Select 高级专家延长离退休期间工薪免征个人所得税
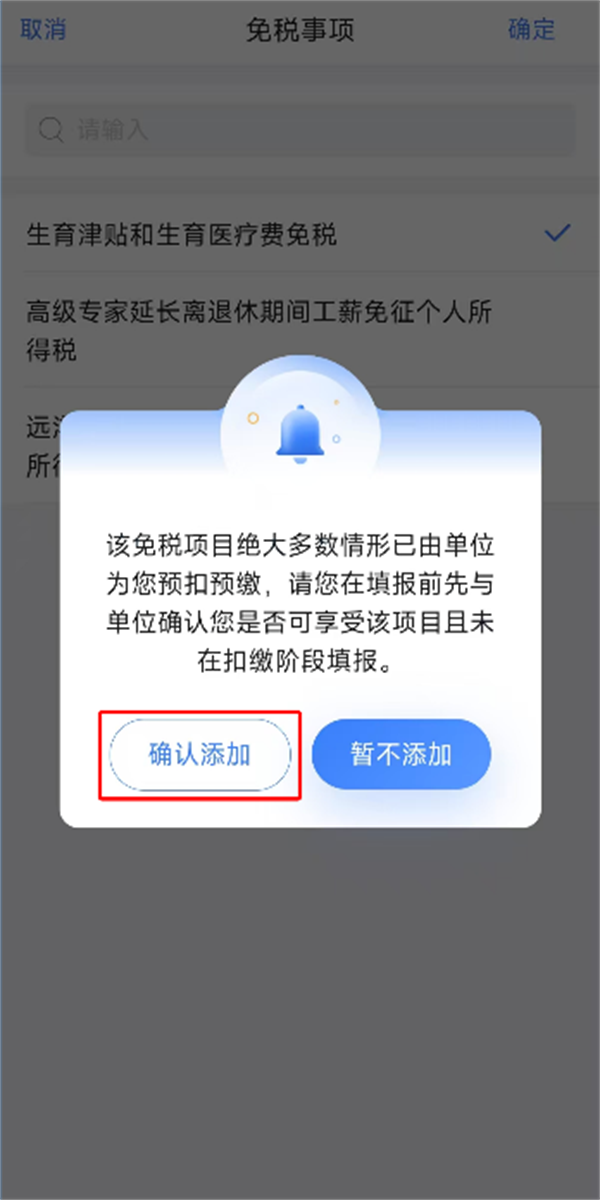600x1200 pixels. 260,331
